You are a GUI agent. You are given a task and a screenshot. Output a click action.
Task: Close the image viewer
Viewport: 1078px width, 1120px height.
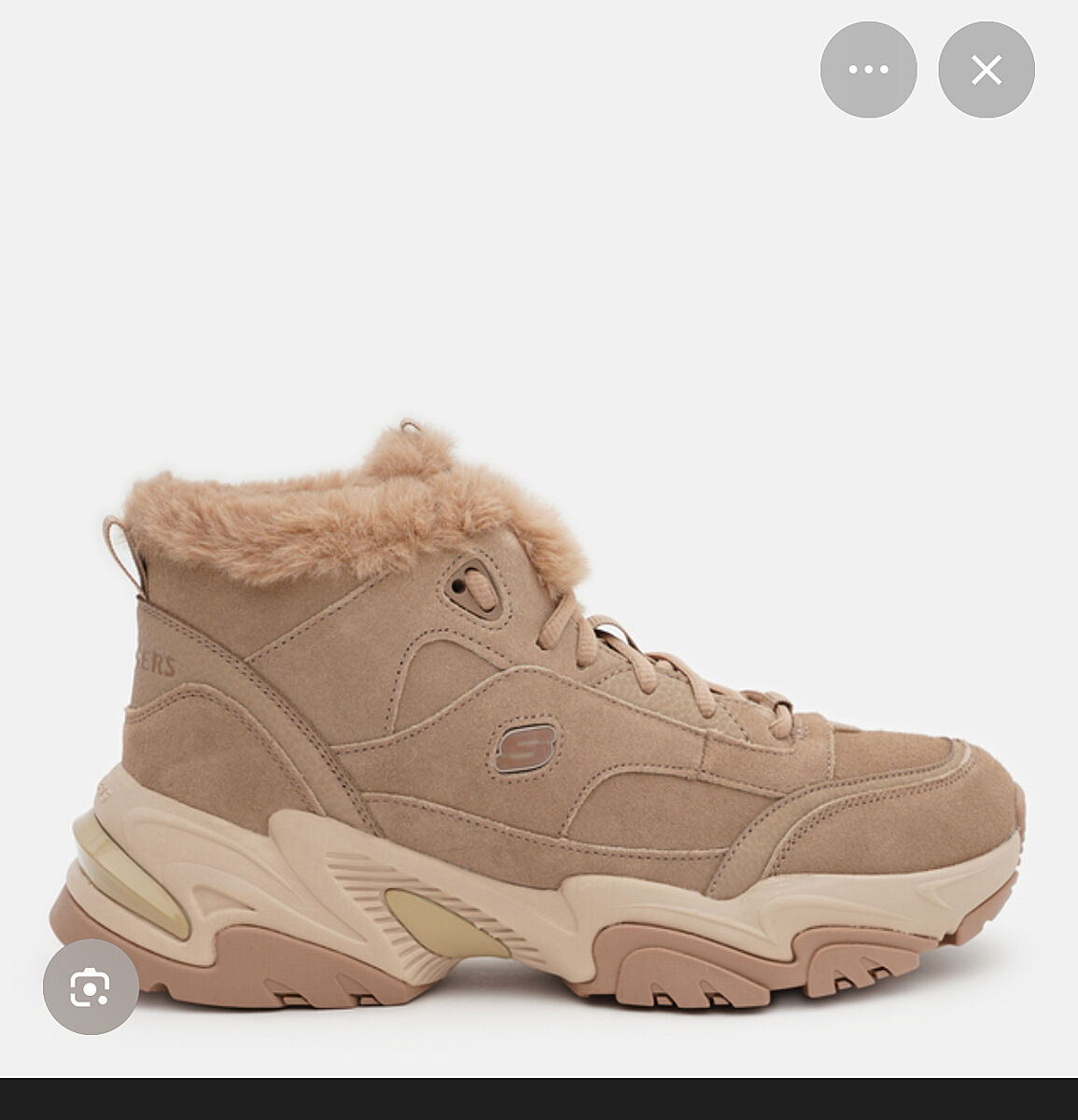(x=986, y=70)
